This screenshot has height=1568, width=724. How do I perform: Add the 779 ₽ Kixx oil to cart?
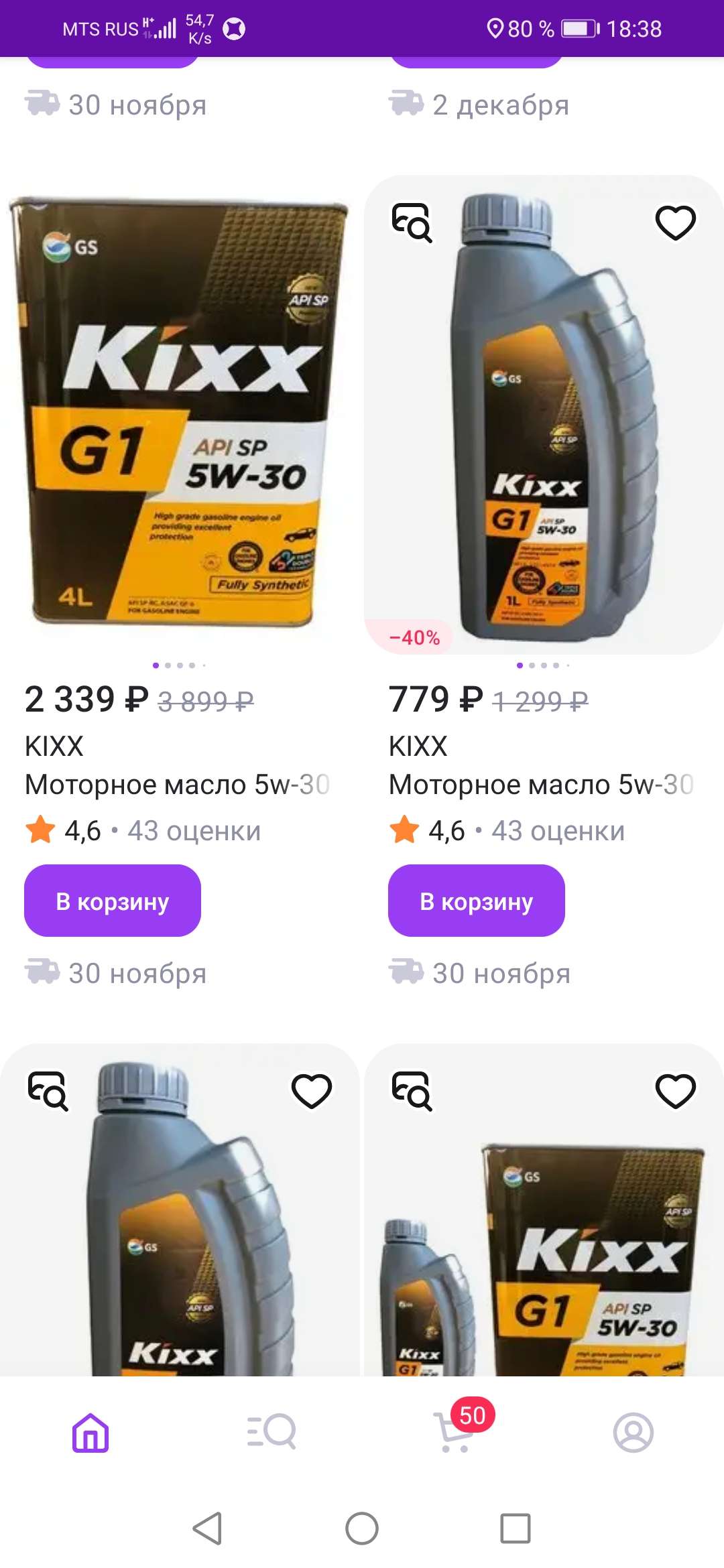click(476, 901)
